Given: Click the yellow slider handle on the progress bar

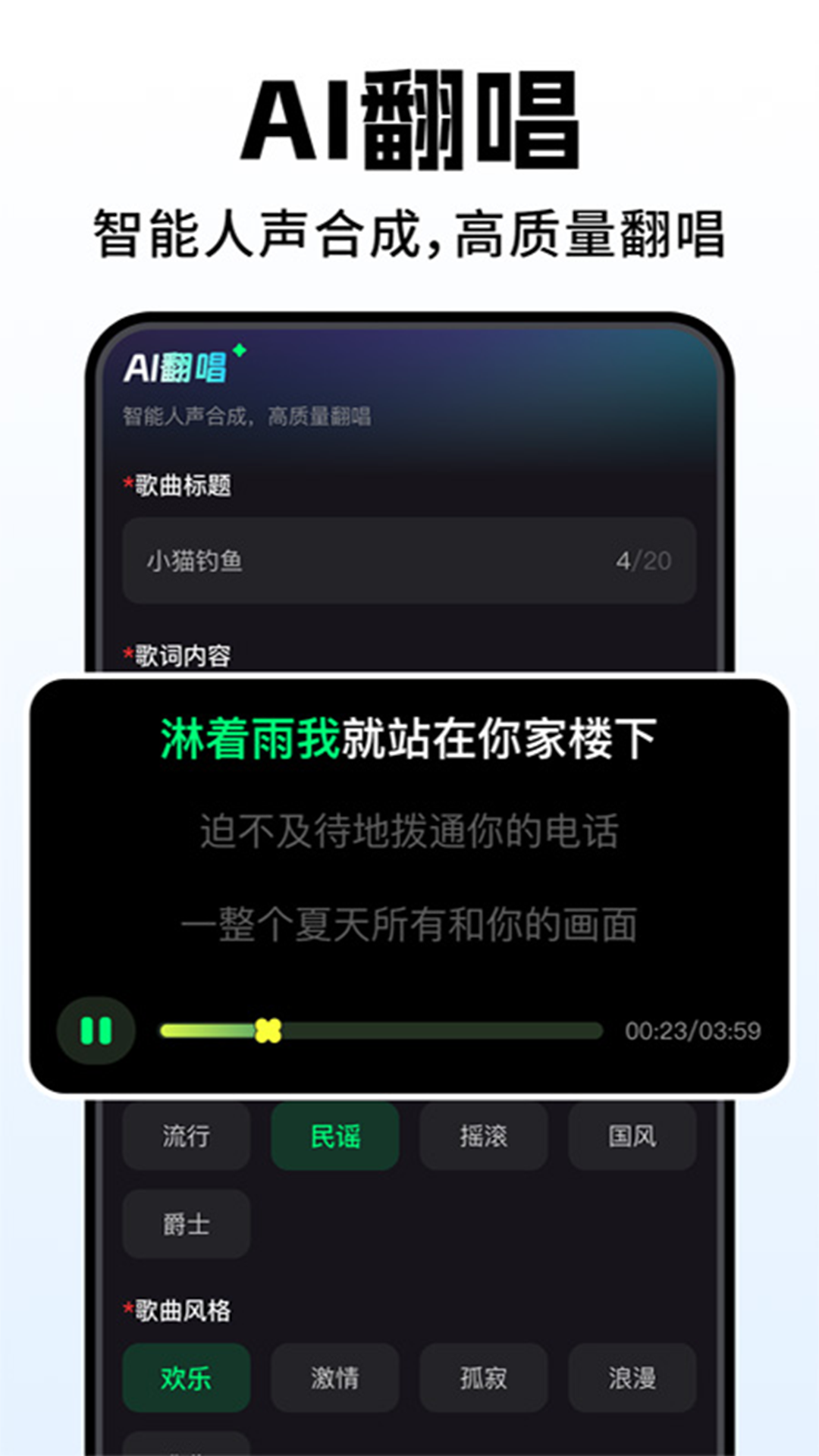Looking at the screenshot, I should click(x=268, y=1028).
